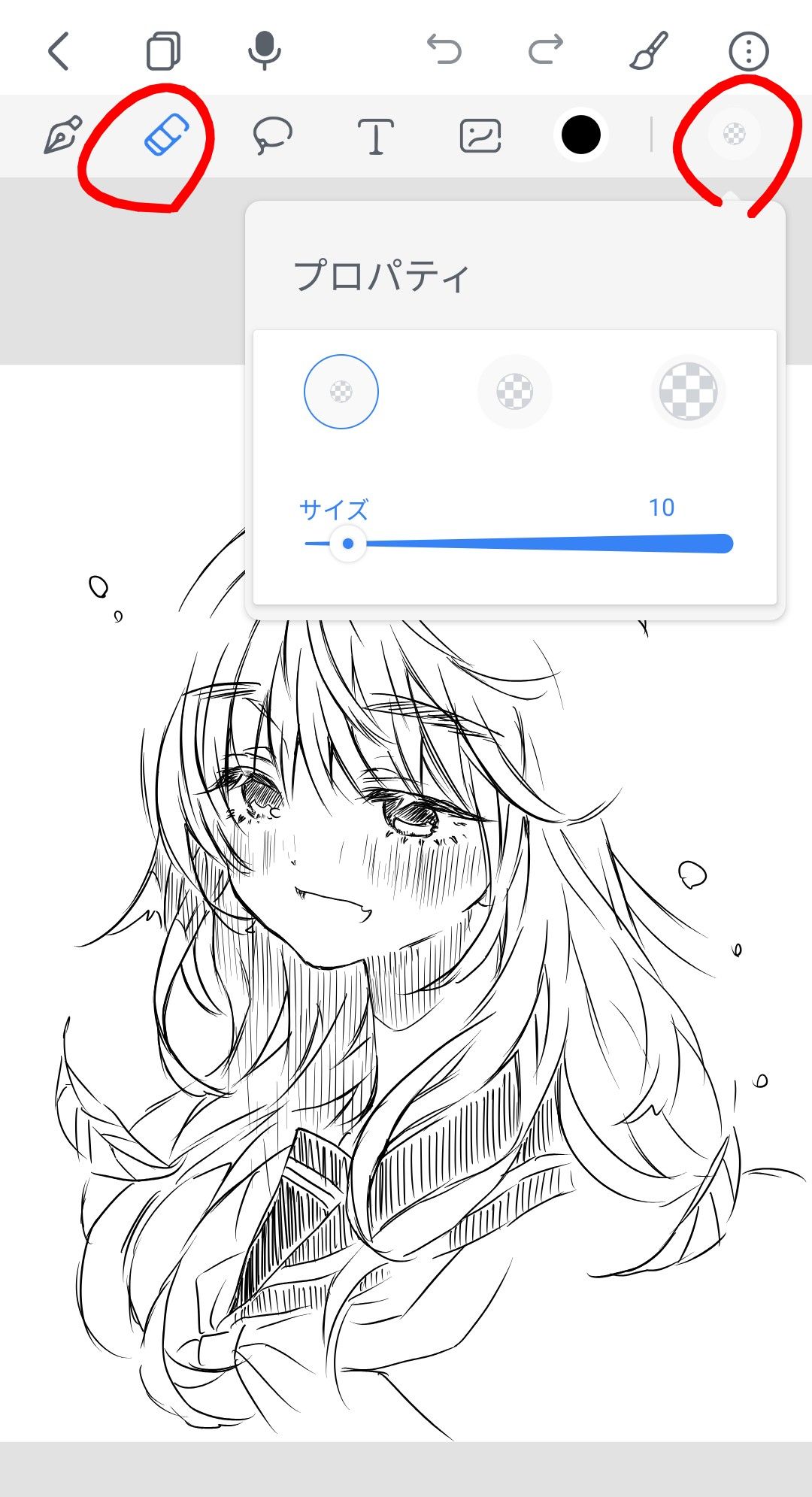
Task: Open the three-dot overflow menu
Action: pos(748,51)
